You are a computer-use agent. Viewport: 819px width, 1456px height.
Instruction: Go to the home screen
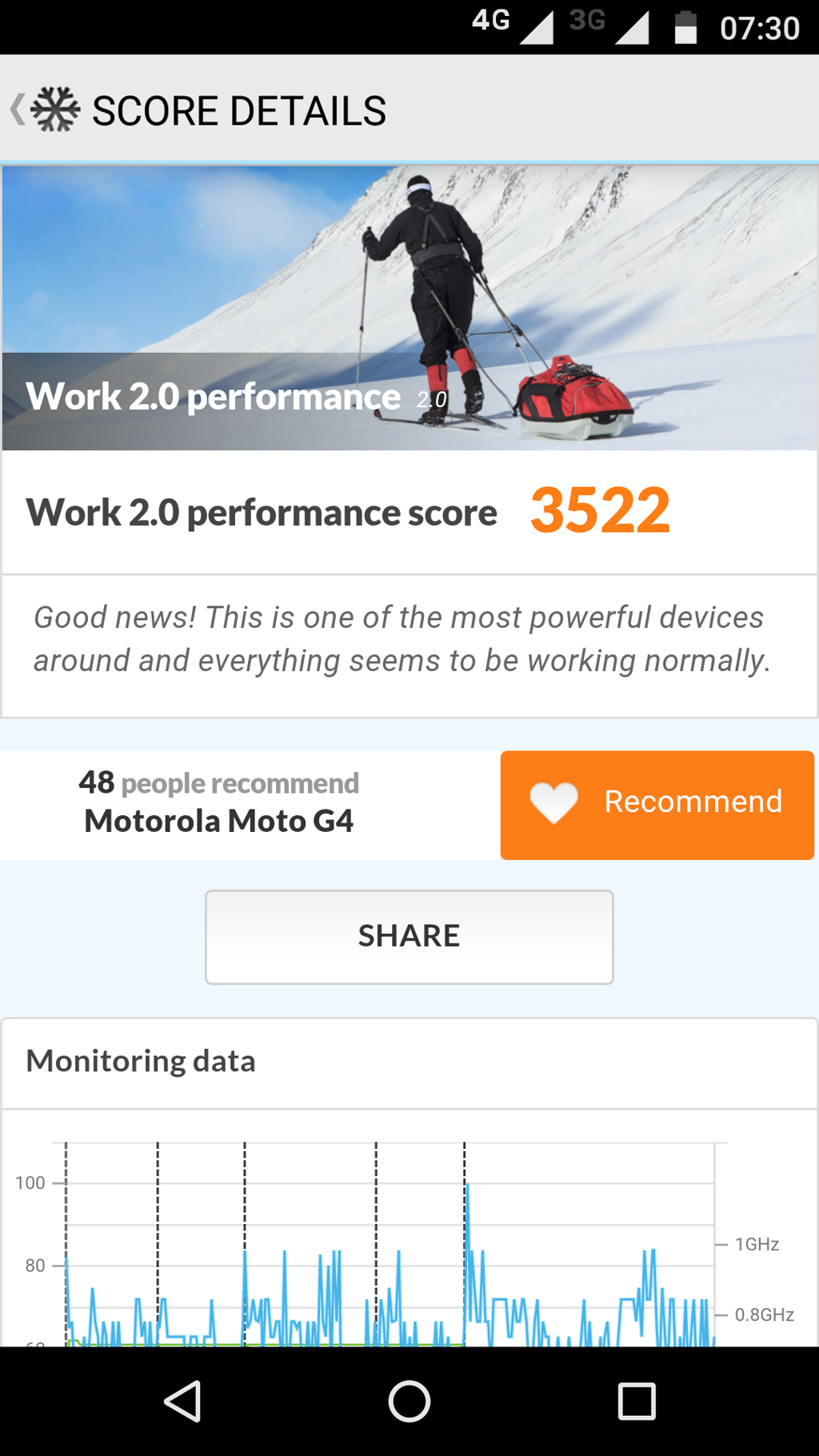tap(409, 1401)
